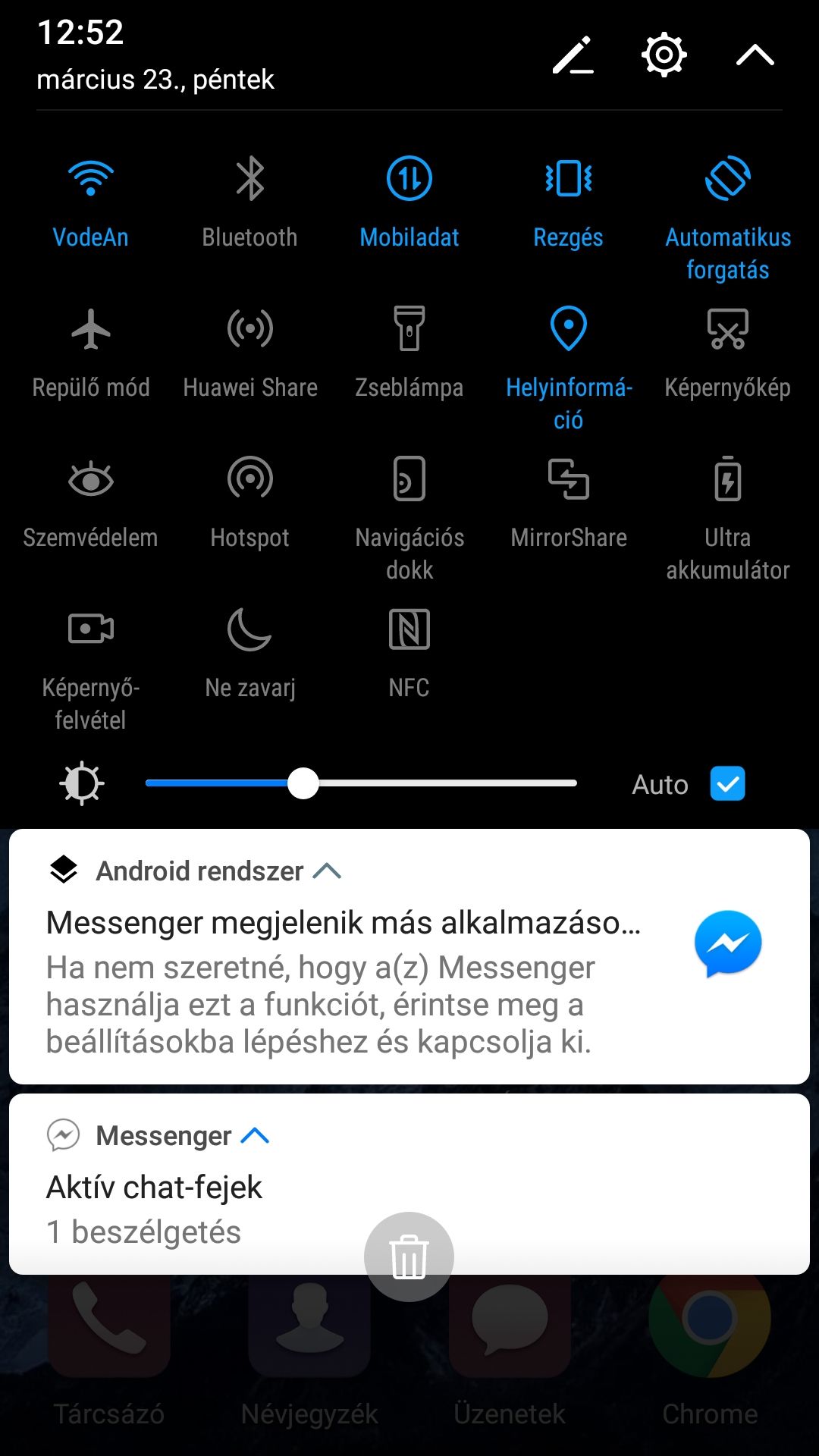Turn off Automatikus forgatás
This screenshot has width=819, height=1456.
click(727, 180)
